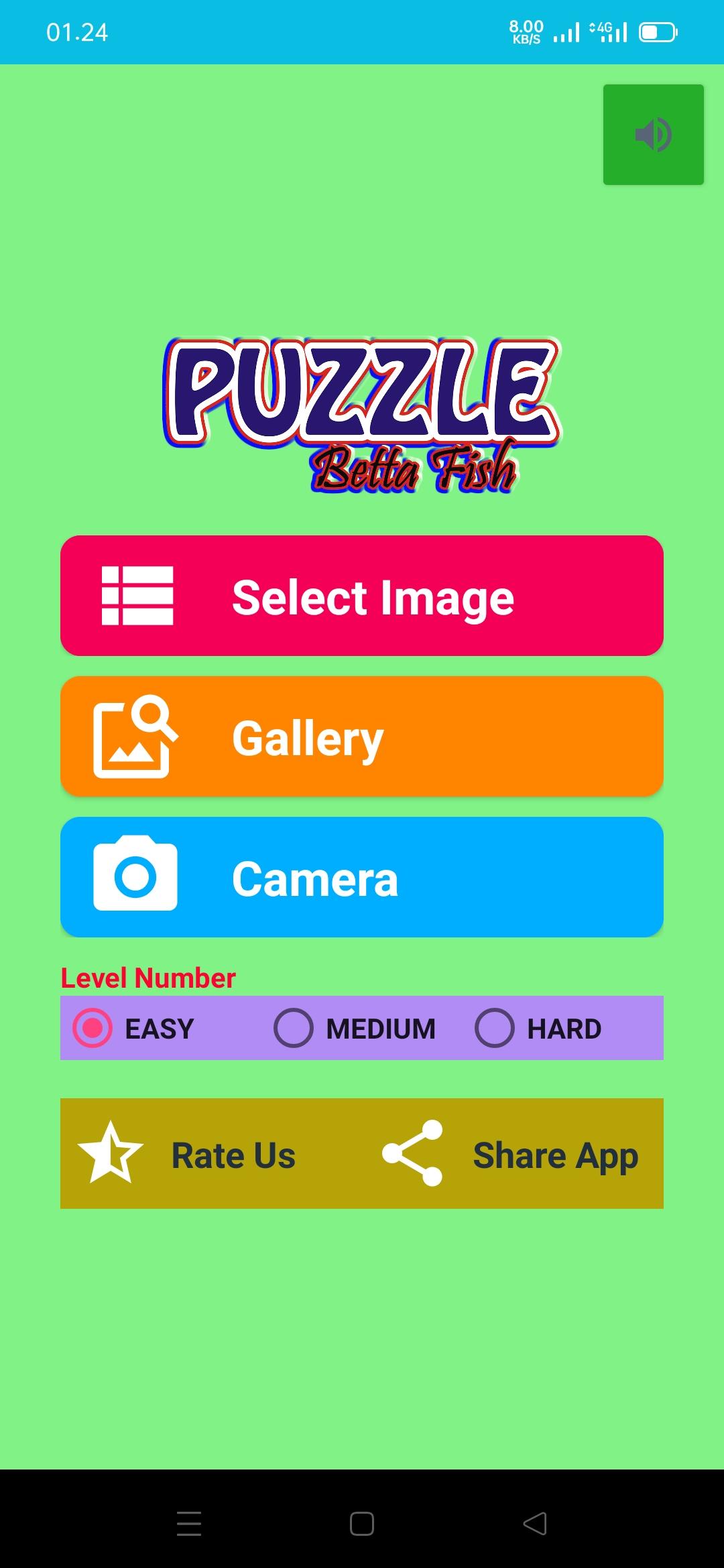Tap the PUZZLE Betta Fish logo

pos(362,409)
